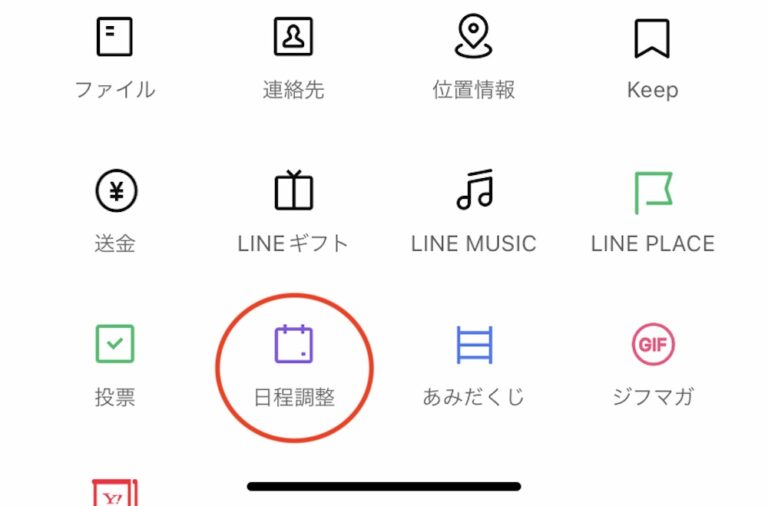
Task: Start an あみだくじ ladder lottery
Action: [x=474, y=346]
